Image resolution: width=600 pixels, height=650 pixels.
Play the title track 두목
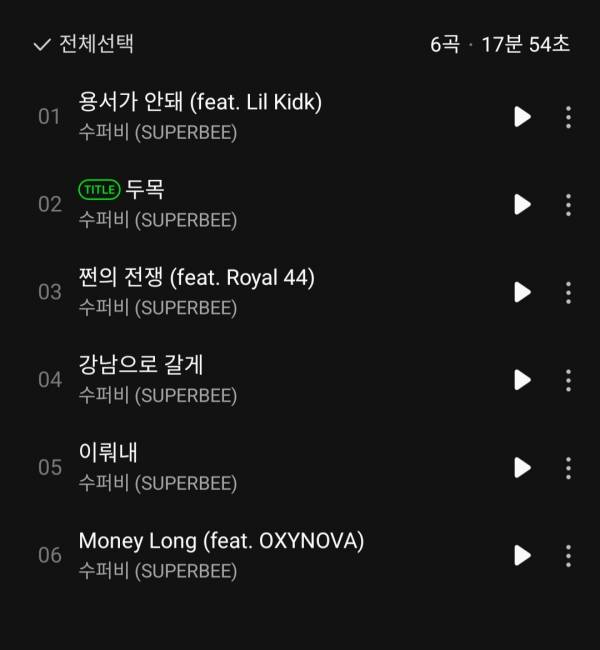click(522, 204)
